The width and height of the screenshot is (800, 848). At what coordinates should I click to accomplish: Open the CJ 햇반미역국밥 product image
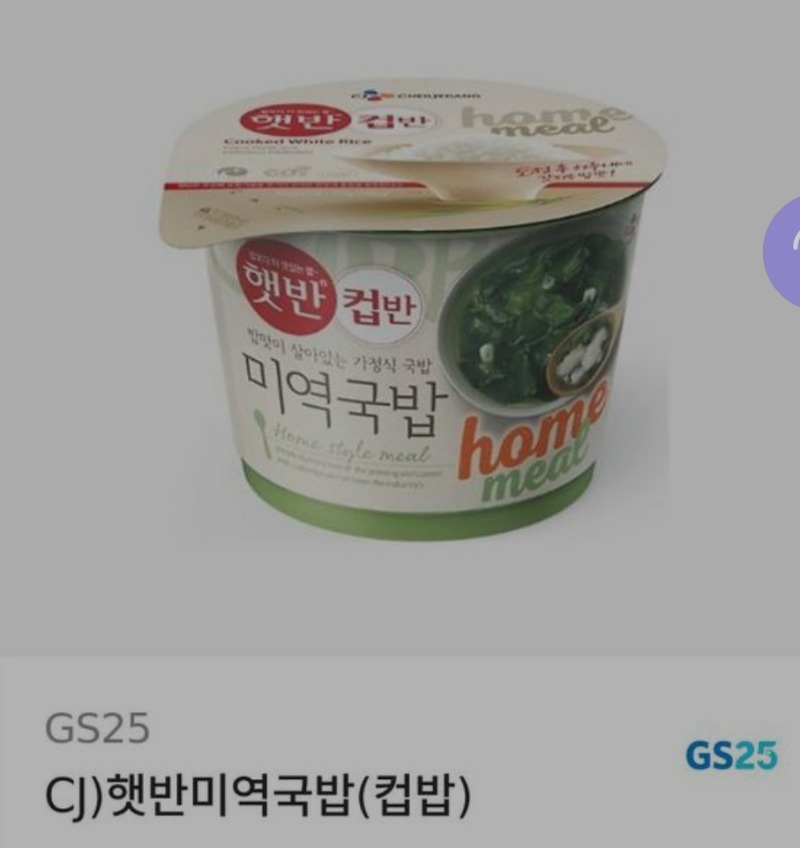pyautogui.click(x=400, y=320)
